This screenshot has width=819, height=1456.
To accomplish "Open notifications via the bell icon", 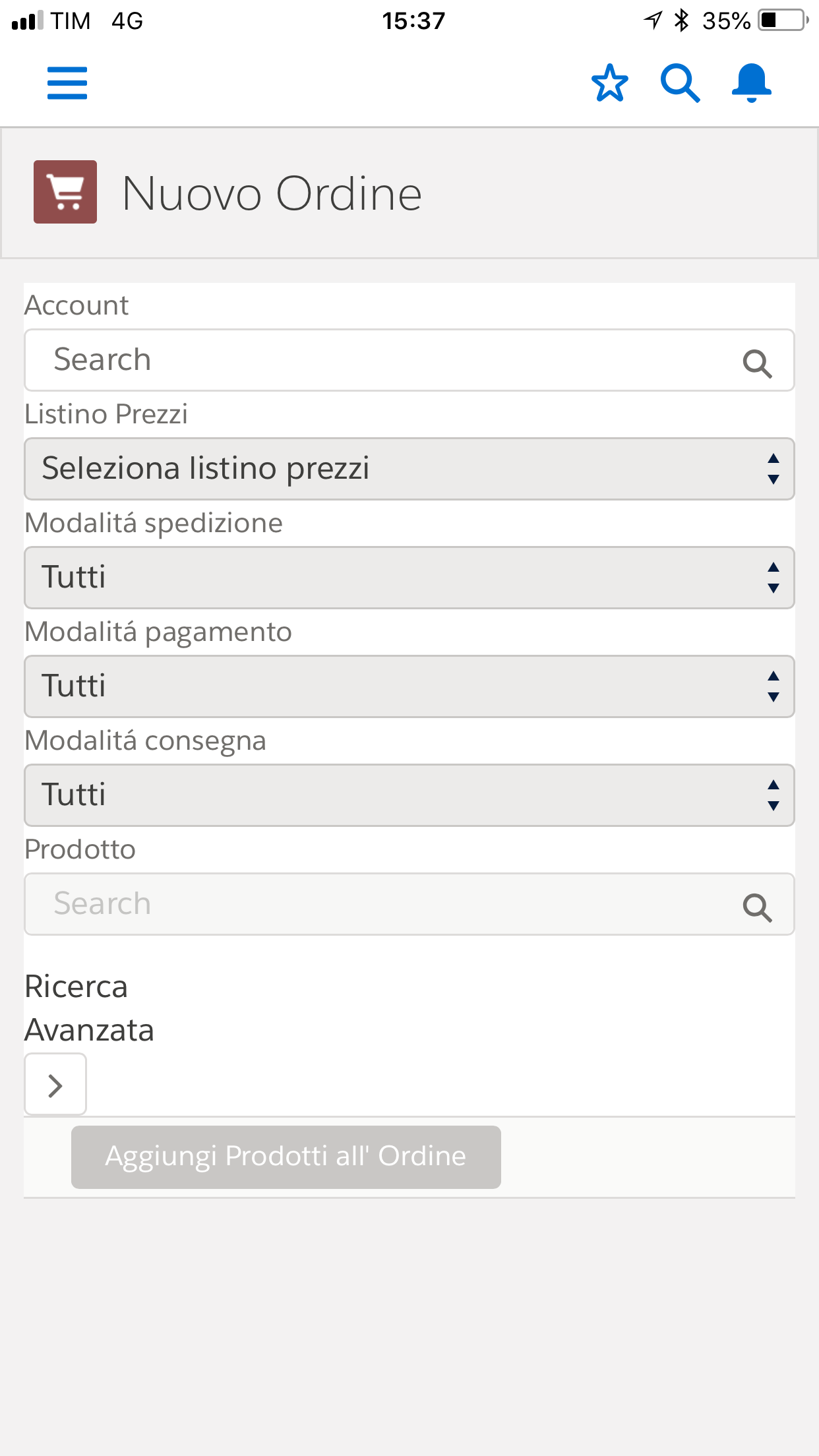I will [x=752, y=83].
